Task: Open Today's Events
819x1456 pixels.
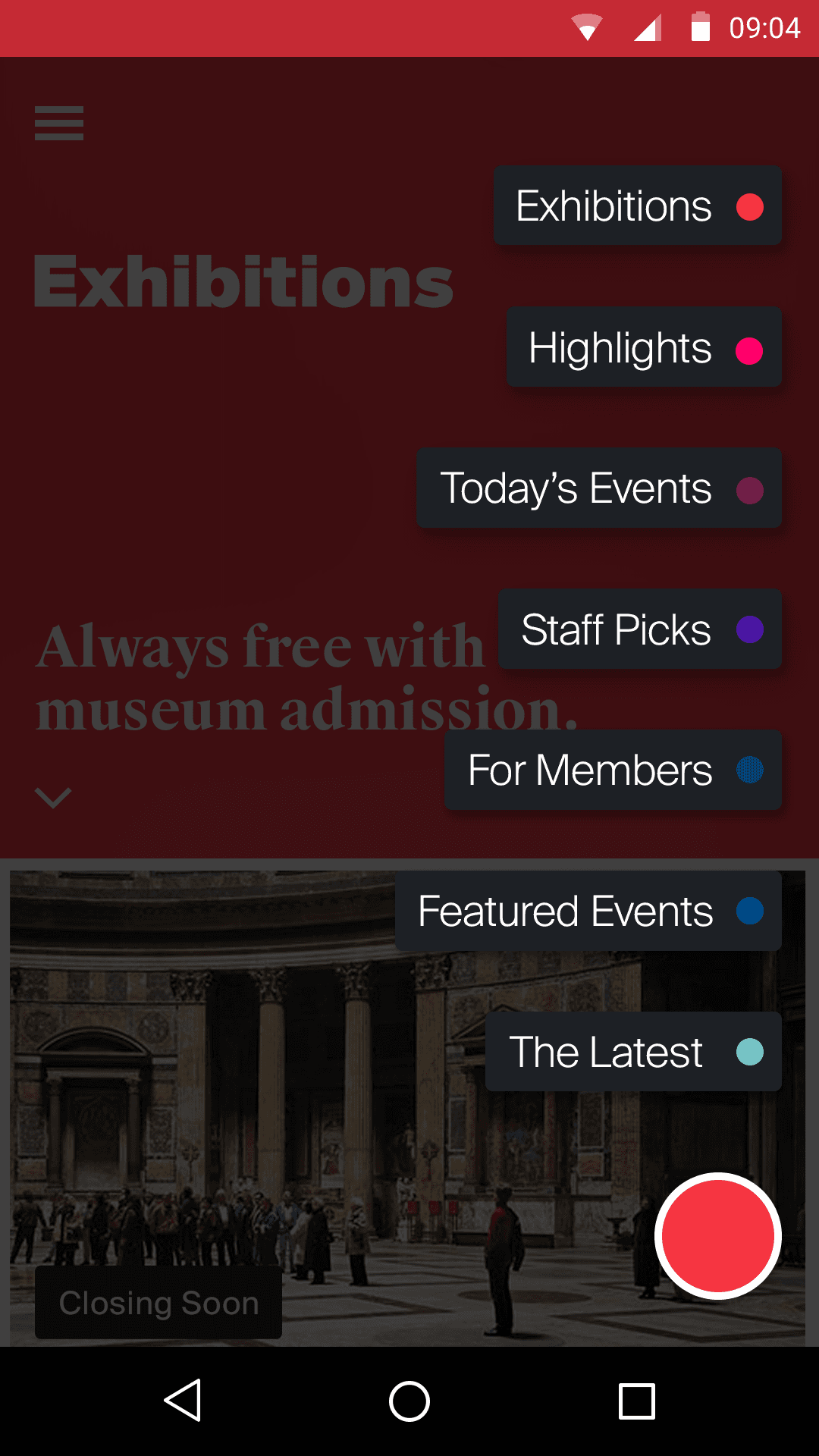Action: [x=576, y=488]
